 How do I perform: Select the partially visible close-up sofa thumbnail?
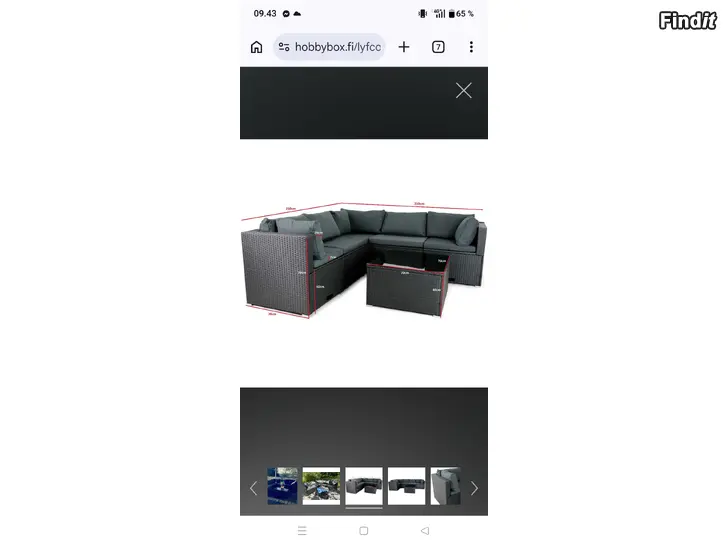(445, 486)
